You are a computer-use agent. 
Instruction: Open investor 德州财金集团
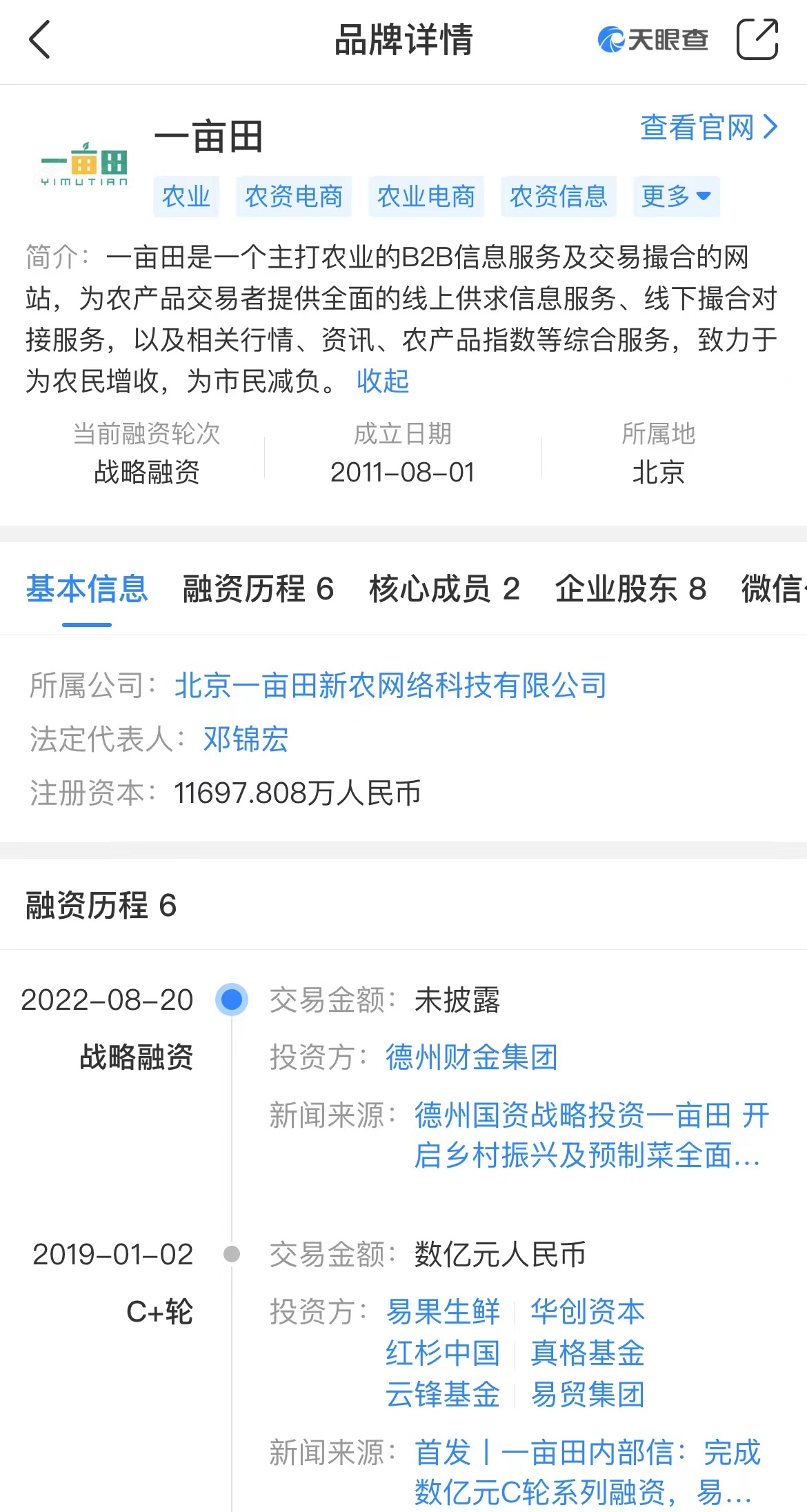[472, 1057]
